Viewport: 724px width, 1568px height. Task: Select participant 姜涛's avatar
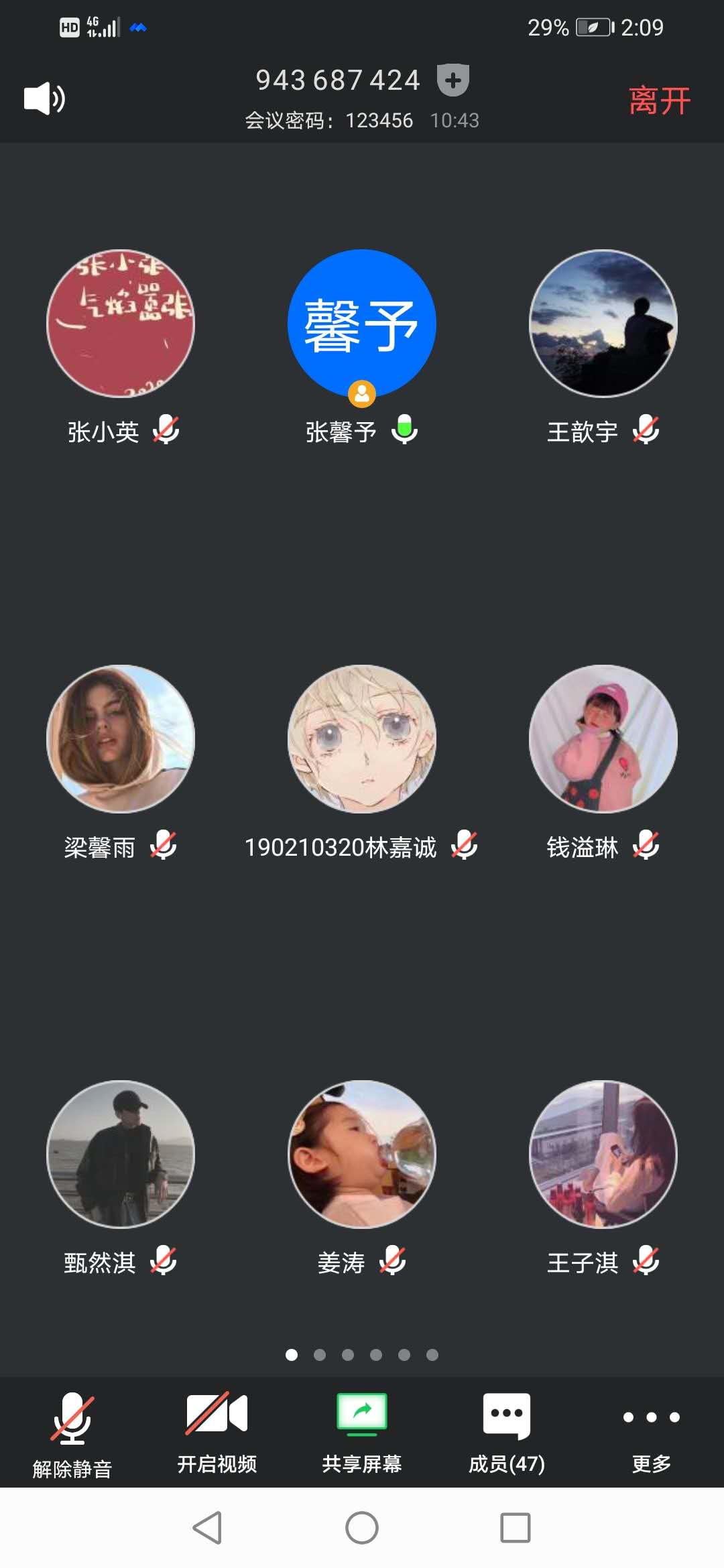click(362, 1155)
